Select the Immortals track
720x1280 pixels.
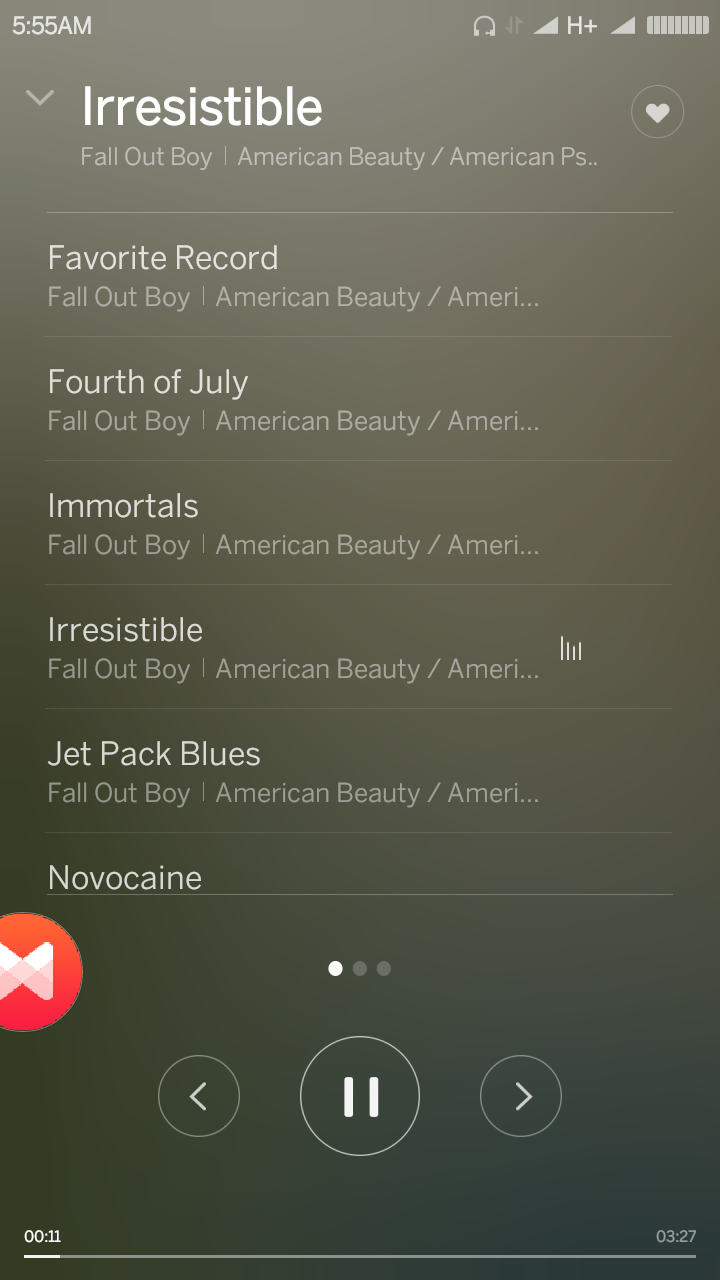coord(293,523)
